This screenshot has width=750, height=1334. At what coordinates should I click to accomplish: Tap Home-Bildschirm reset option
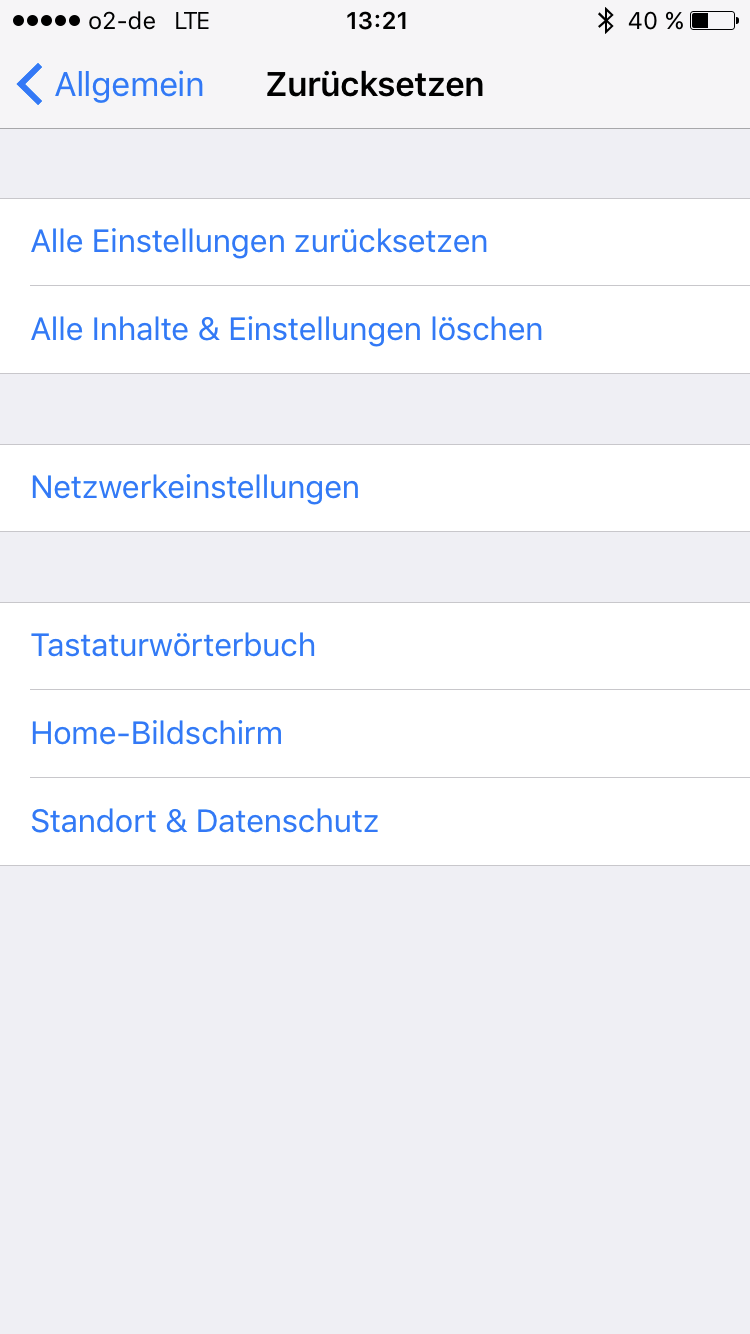pyautogui.click(x=157, y=734)
